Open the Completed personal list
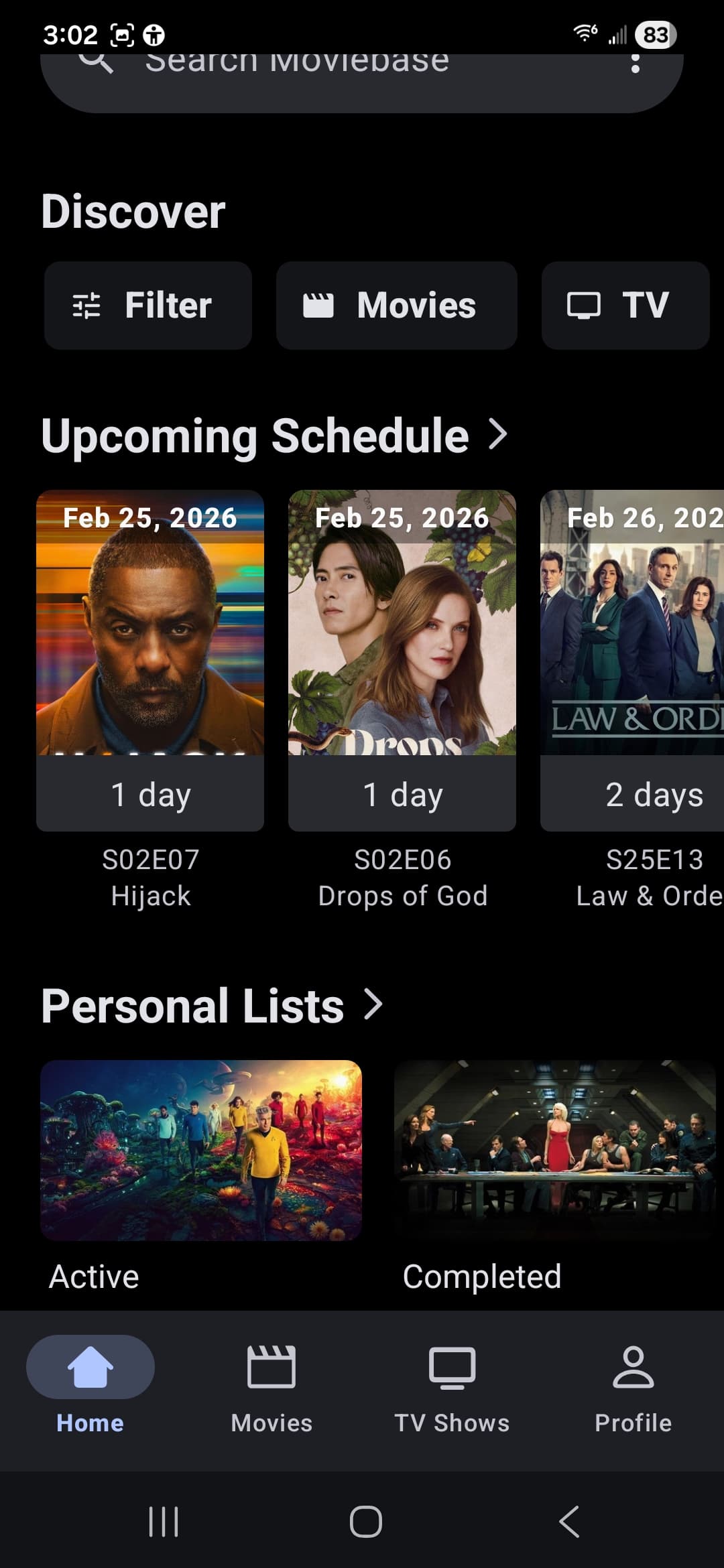The image size is (724, 1568). tap(555, 1151)
